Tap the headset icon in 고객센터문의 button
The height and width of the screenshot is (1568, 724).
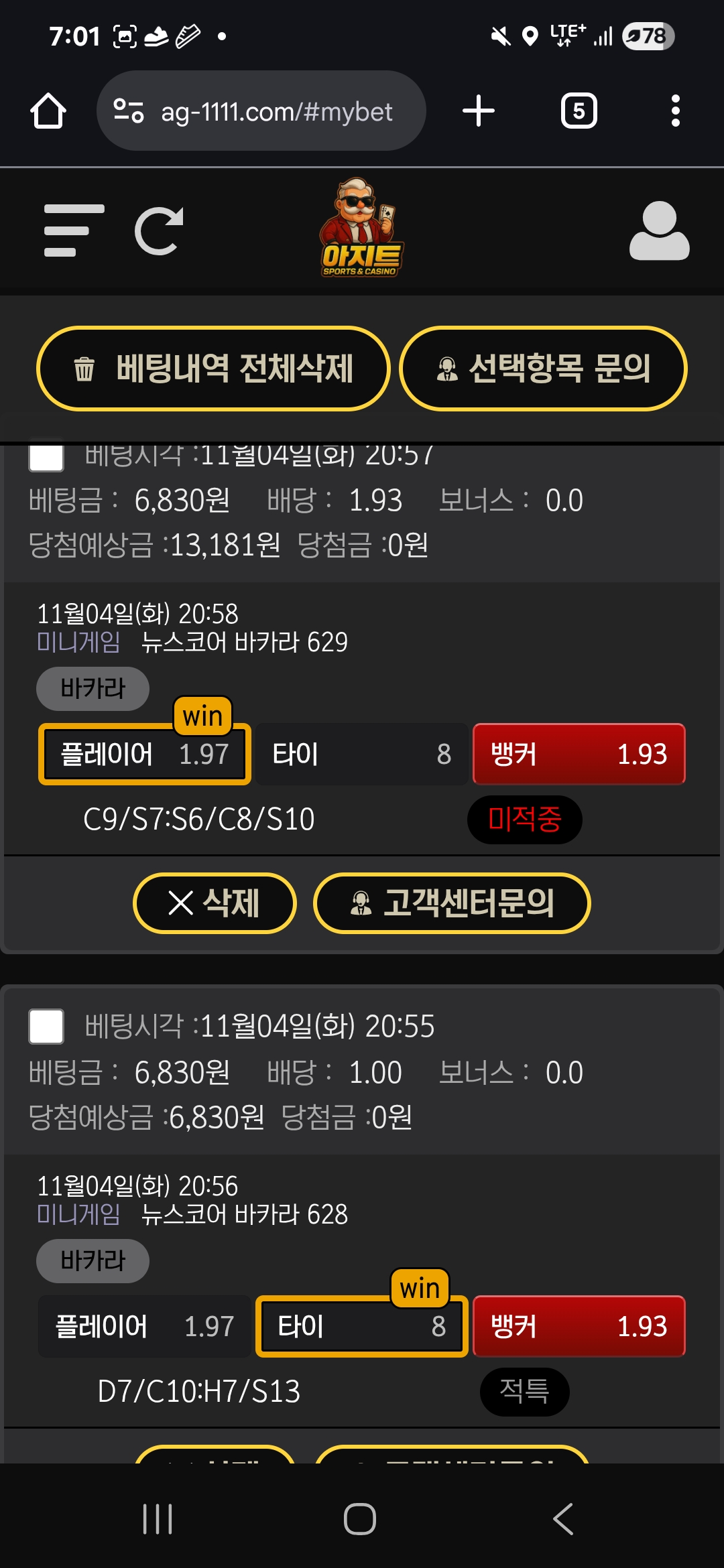360,903
